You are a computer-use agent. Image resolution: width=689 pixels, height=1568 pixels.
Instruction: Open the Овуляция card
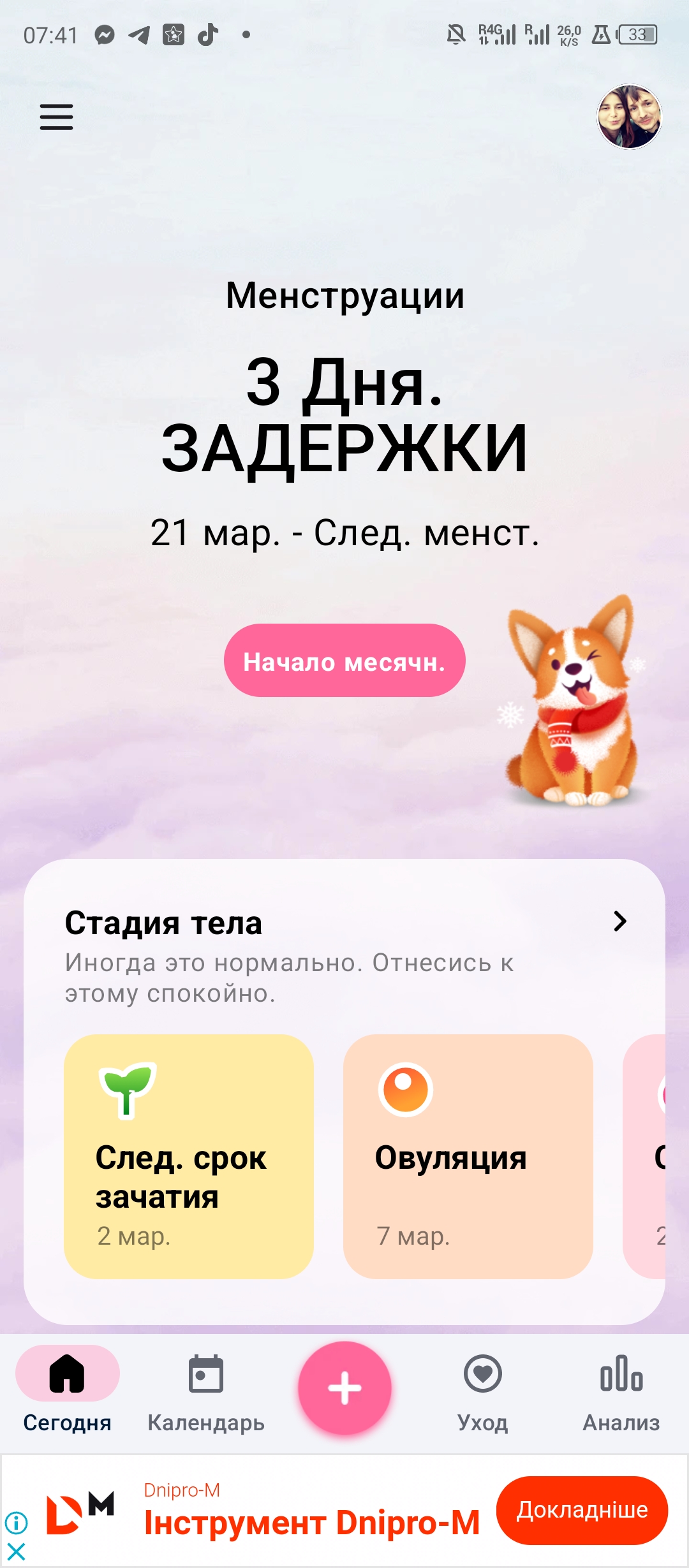tap(468, 1156)
